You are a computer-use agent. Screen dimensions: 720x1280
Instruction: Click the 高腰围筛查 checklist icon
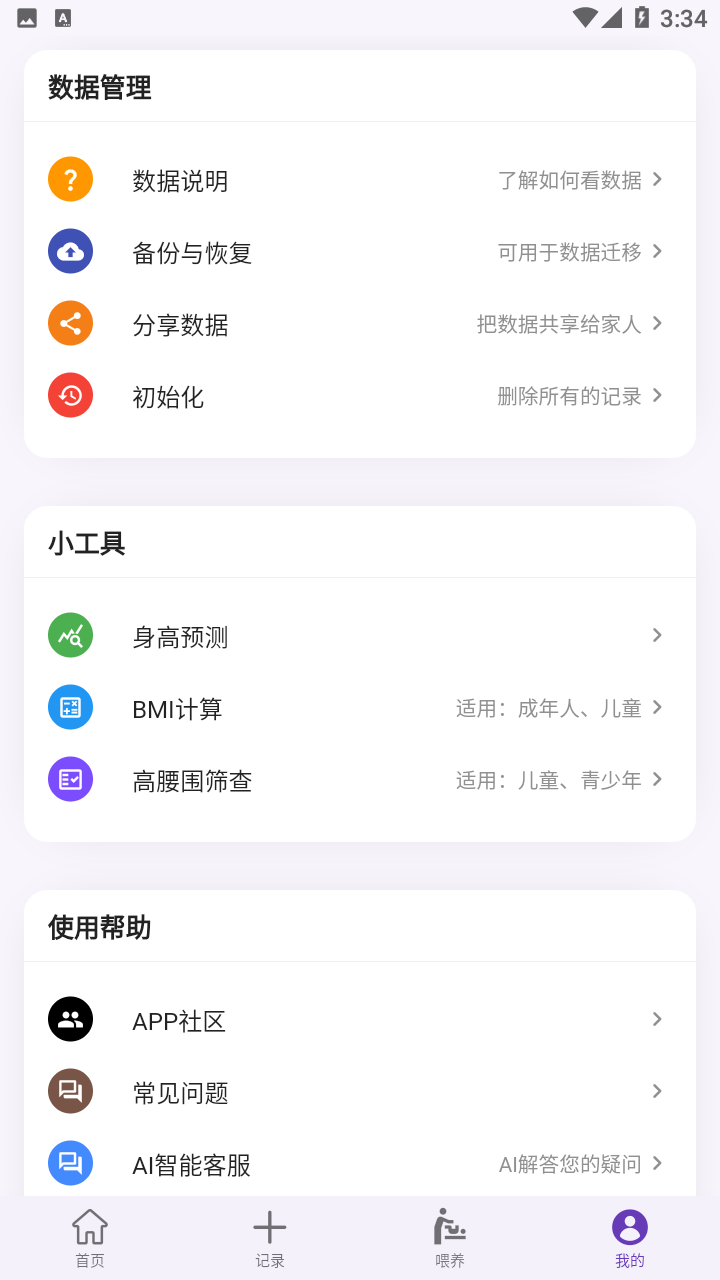(x=70, y=778)
